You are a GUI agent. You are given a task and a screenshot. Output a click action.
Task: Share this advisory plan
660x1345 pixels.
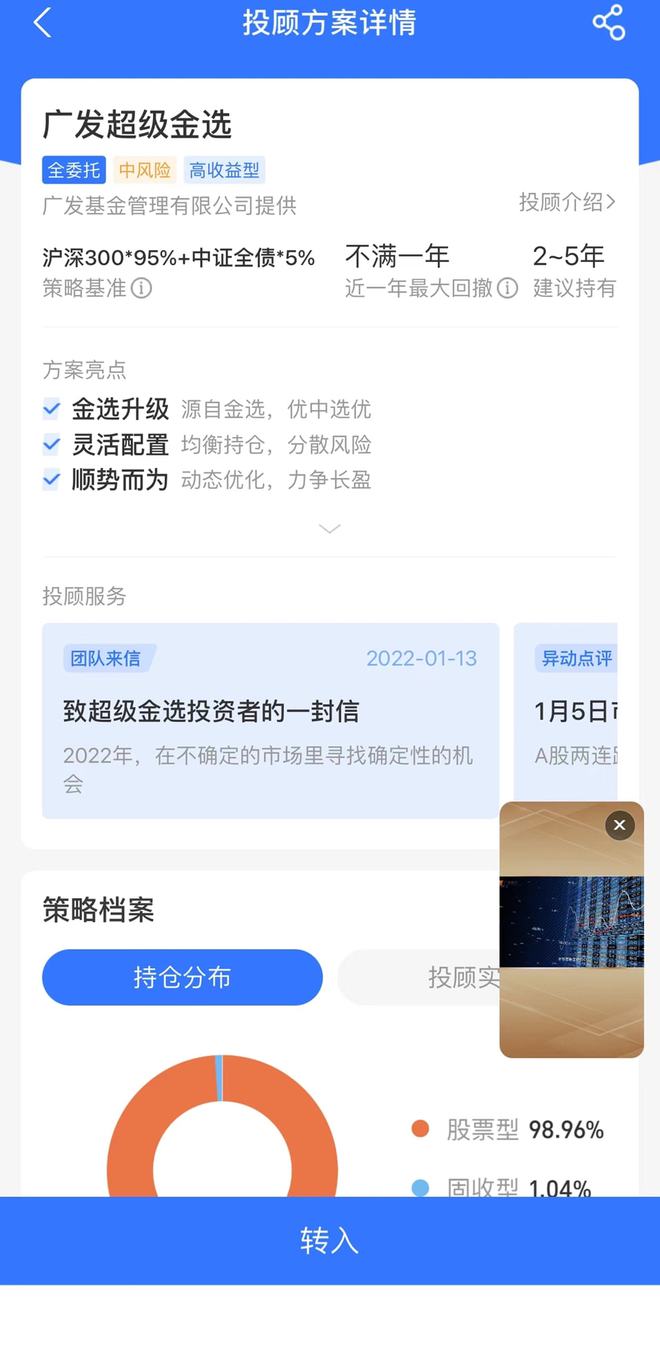click(608, 23)
